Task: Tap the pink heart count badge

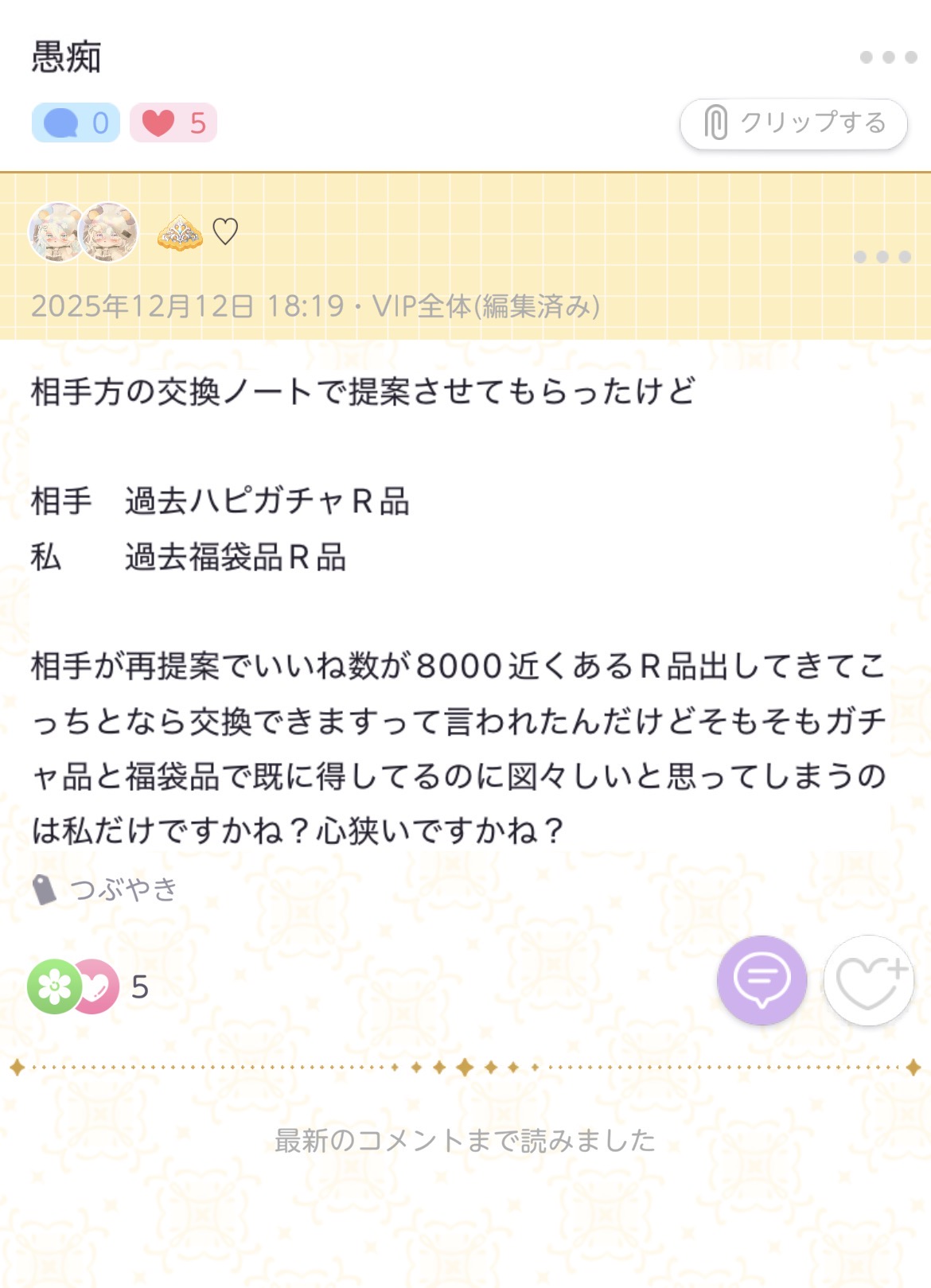Action: click(173, 123)
